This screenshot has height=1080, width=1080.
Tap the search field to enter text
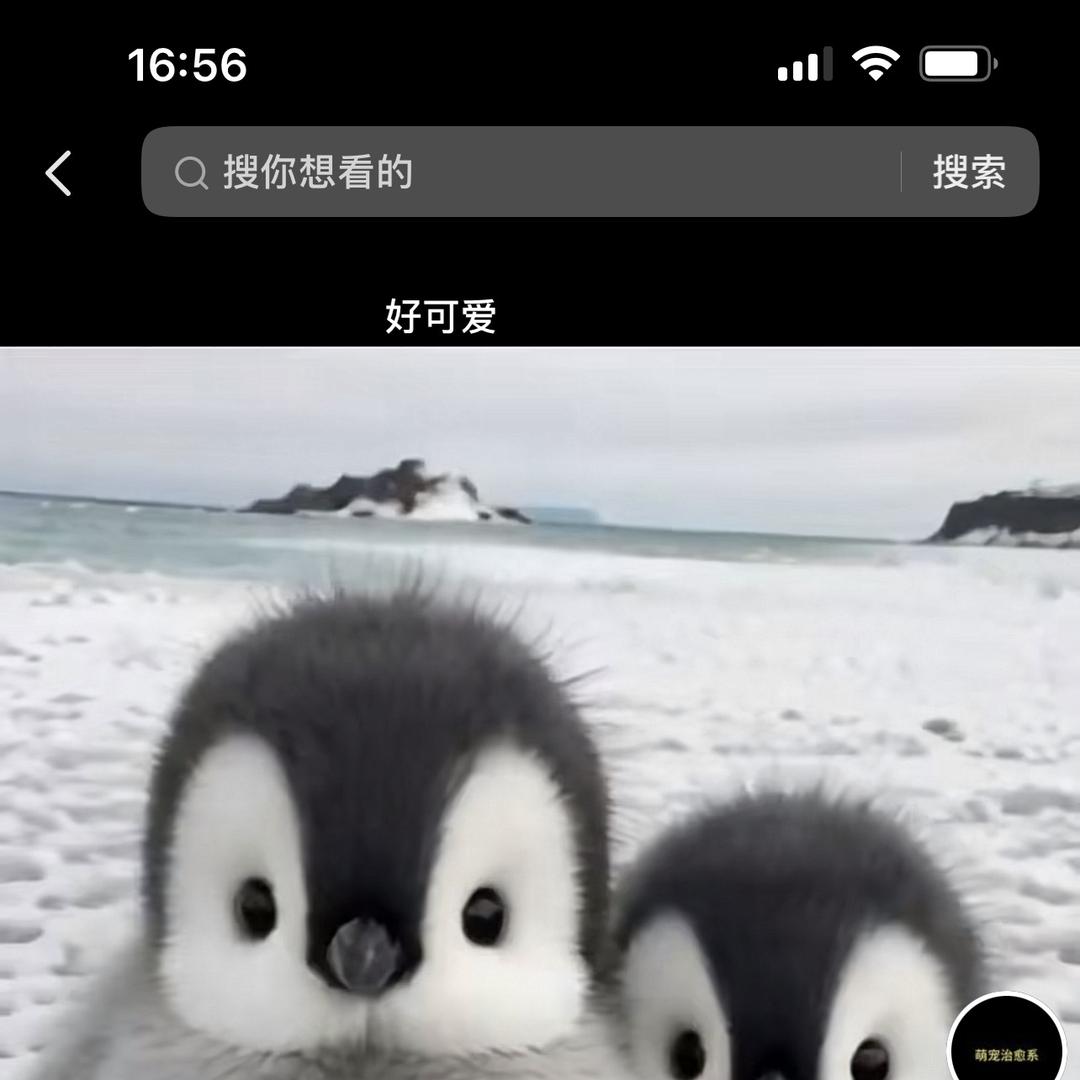coord(520,172)
